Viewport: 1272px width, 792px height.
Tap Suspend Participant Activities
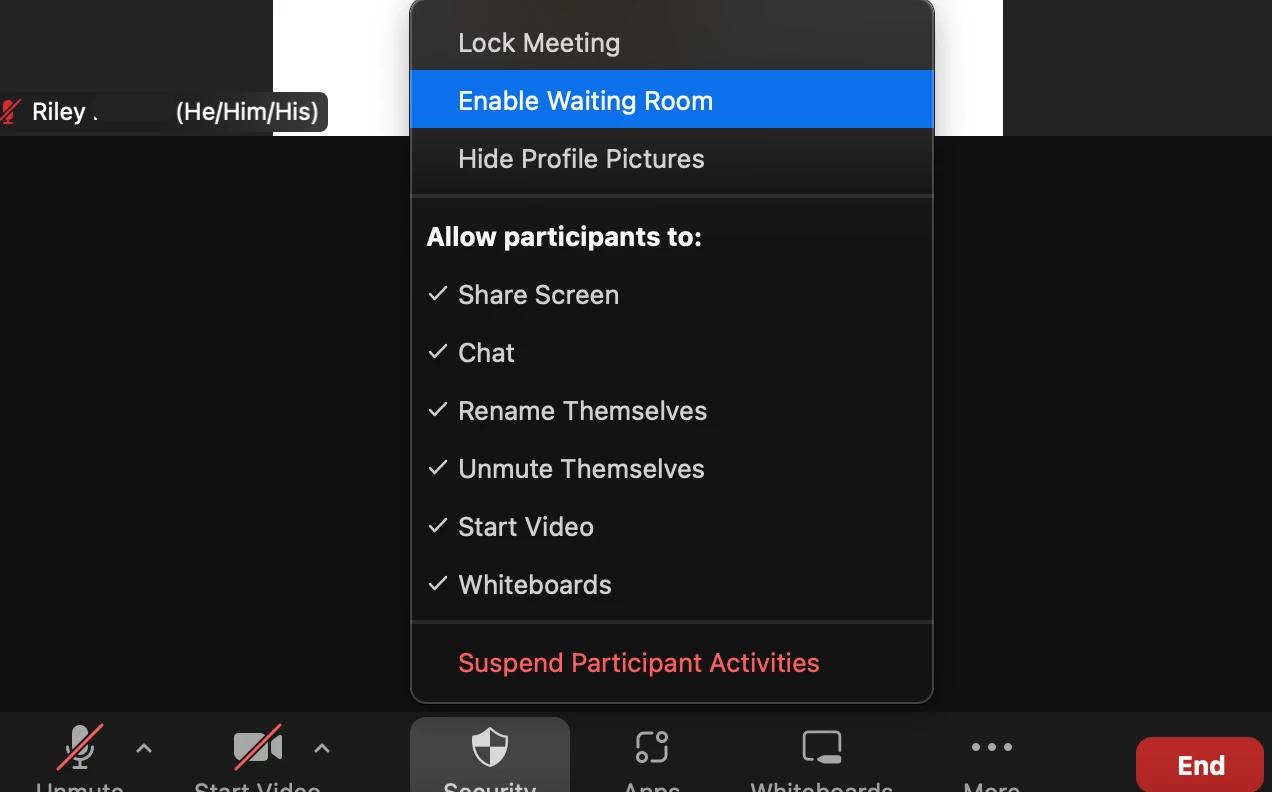pos(638,663)
